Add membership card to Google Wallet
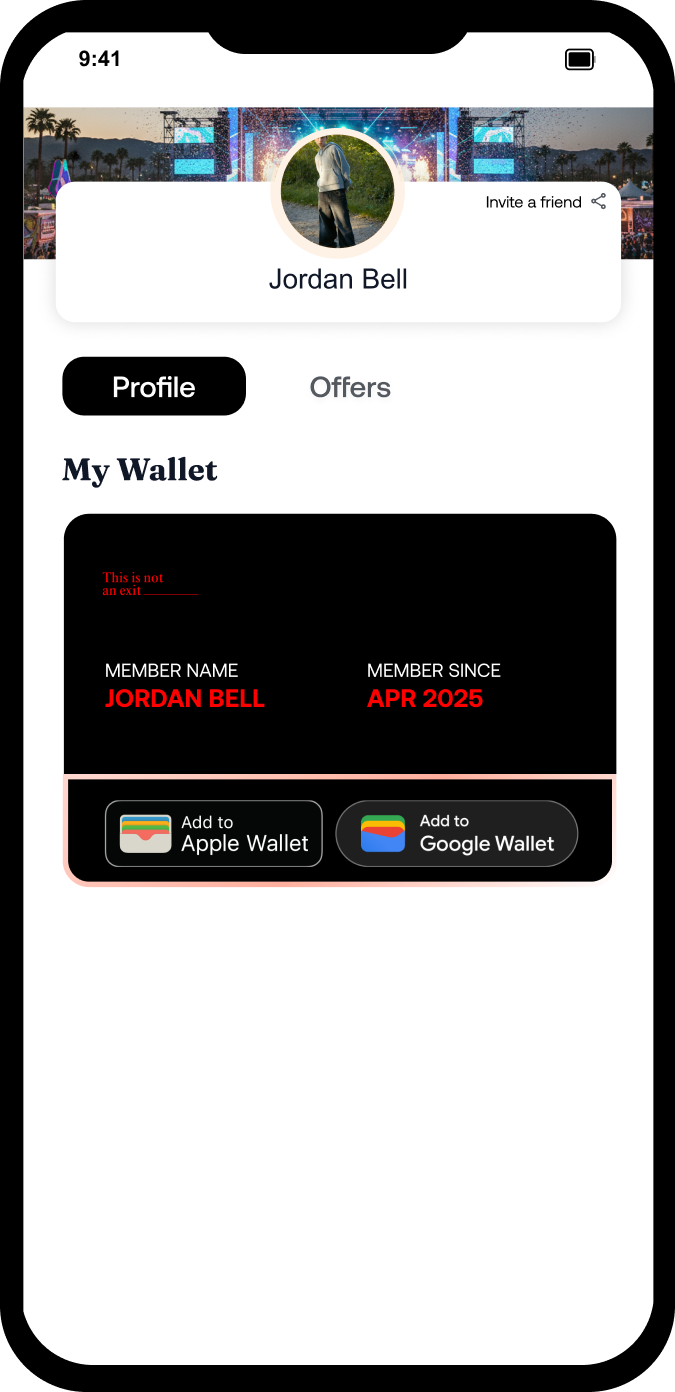675x1392 pixels. point(457,833)
